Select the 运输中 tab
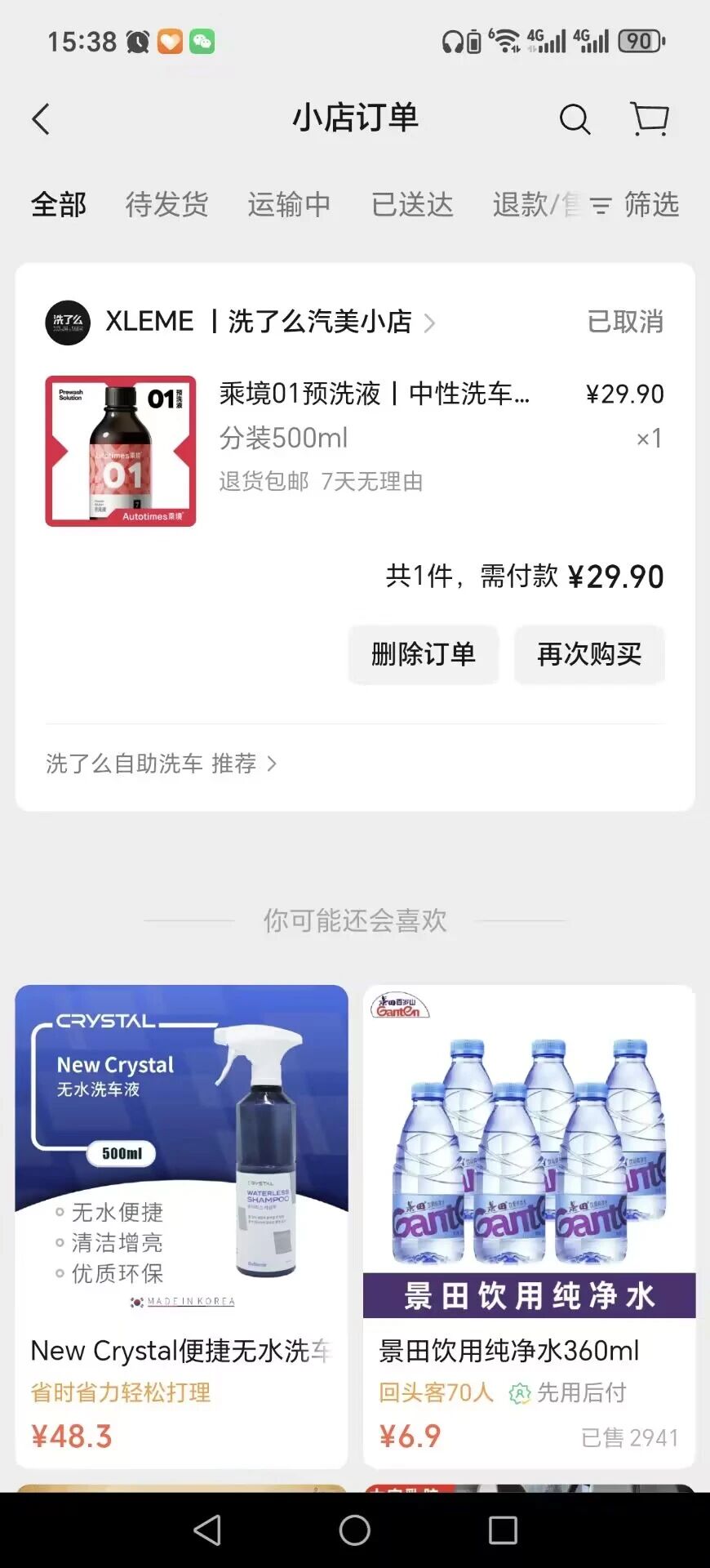The image size is (710, 1568). 289,204
